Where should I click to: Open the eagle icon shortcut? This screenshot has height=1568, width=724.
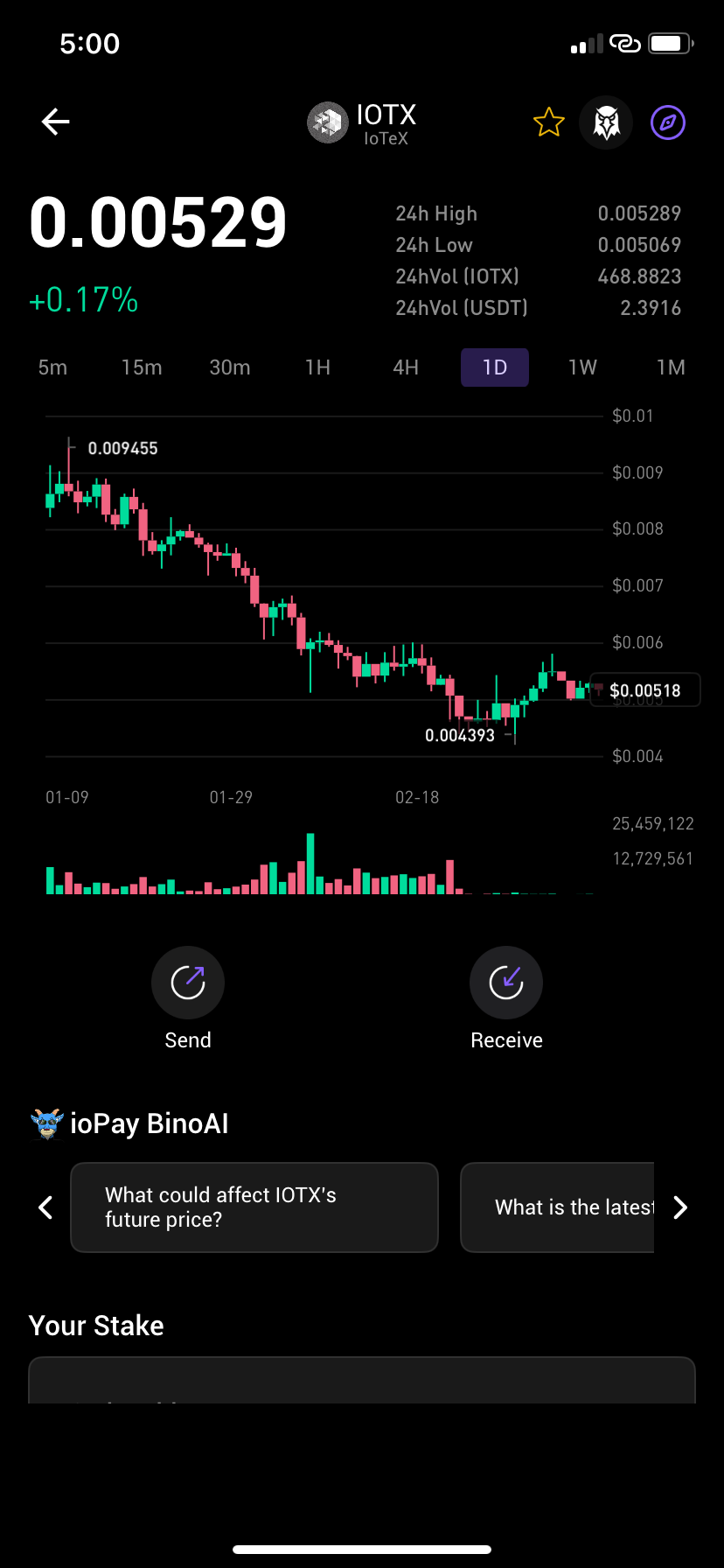606,122
